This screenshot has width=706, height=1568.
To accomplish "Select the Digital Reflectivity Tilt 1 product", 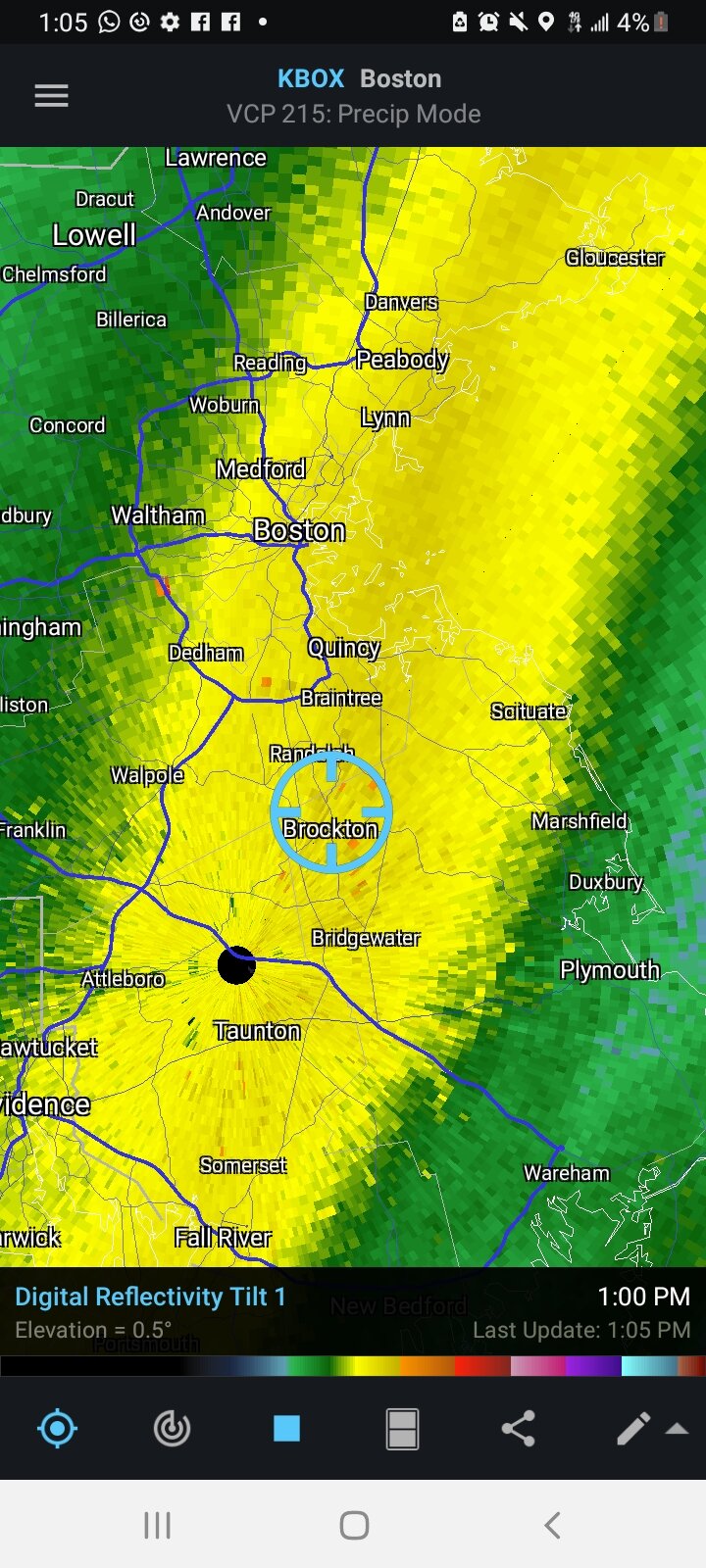I will [150, 1297].
